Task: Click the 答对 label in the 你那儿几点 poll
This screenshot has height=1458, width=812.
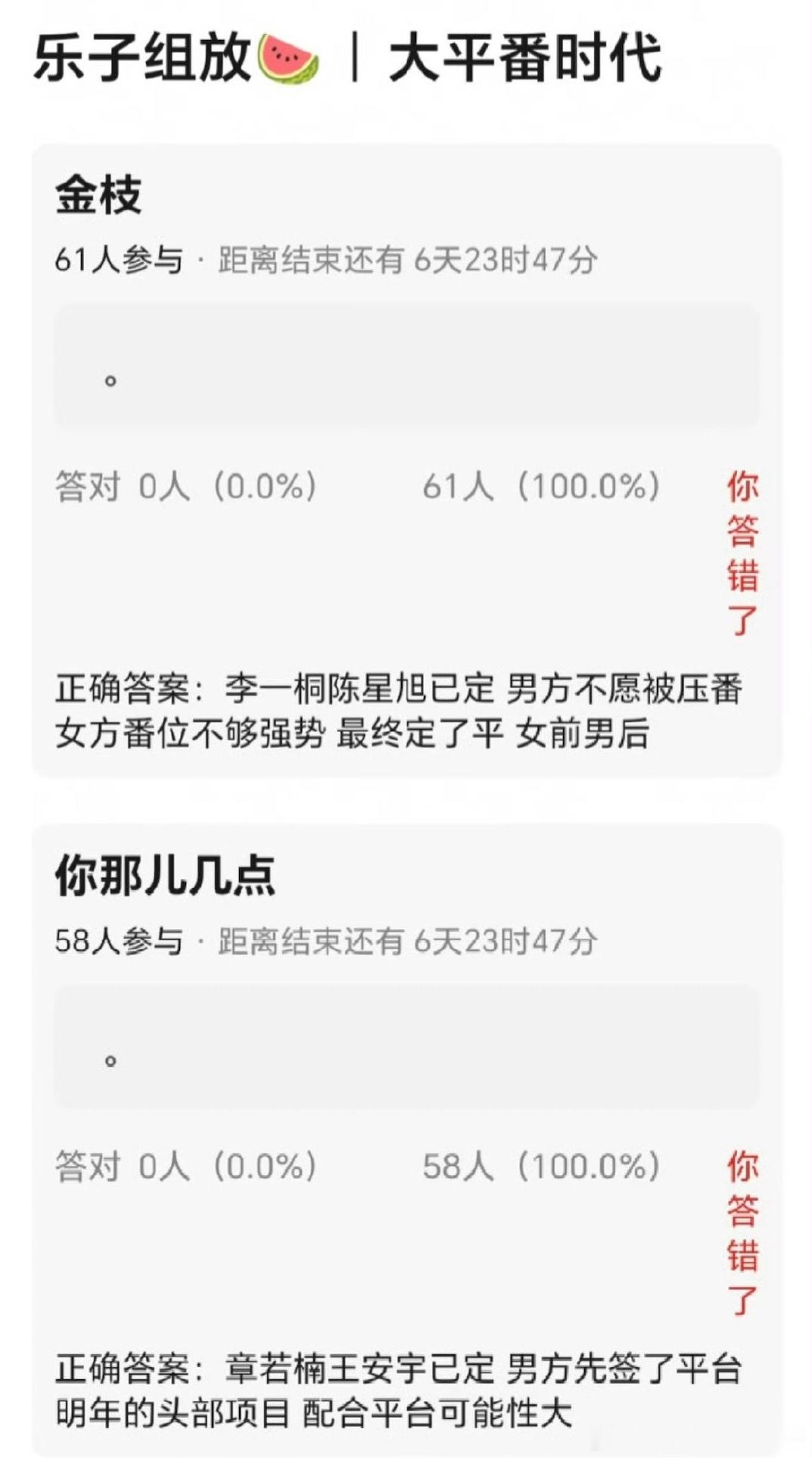Action: [x=86, y=1168]
